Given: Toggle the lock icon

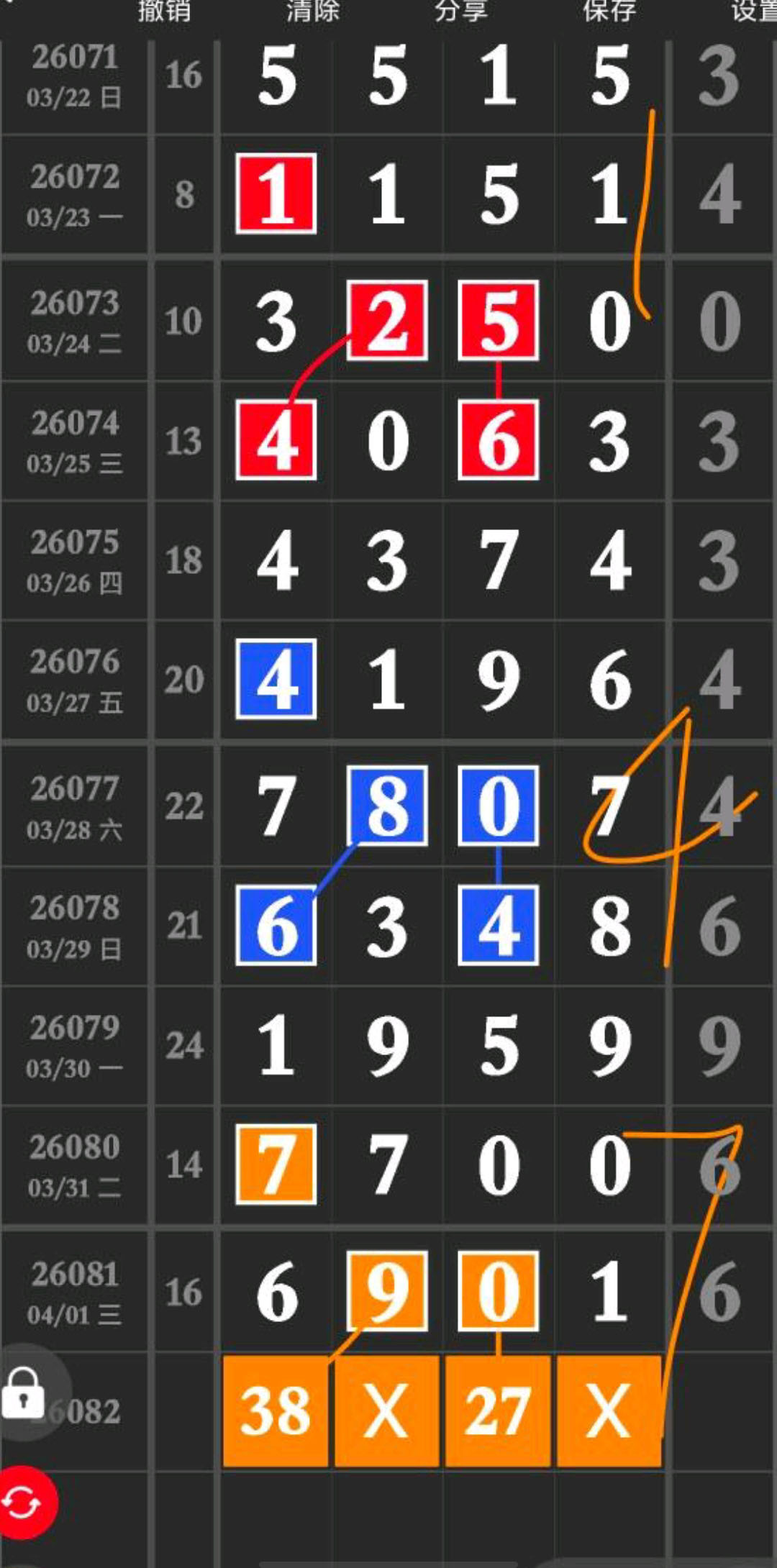Looking at the screenshot, I should (x=24, y=1393).
